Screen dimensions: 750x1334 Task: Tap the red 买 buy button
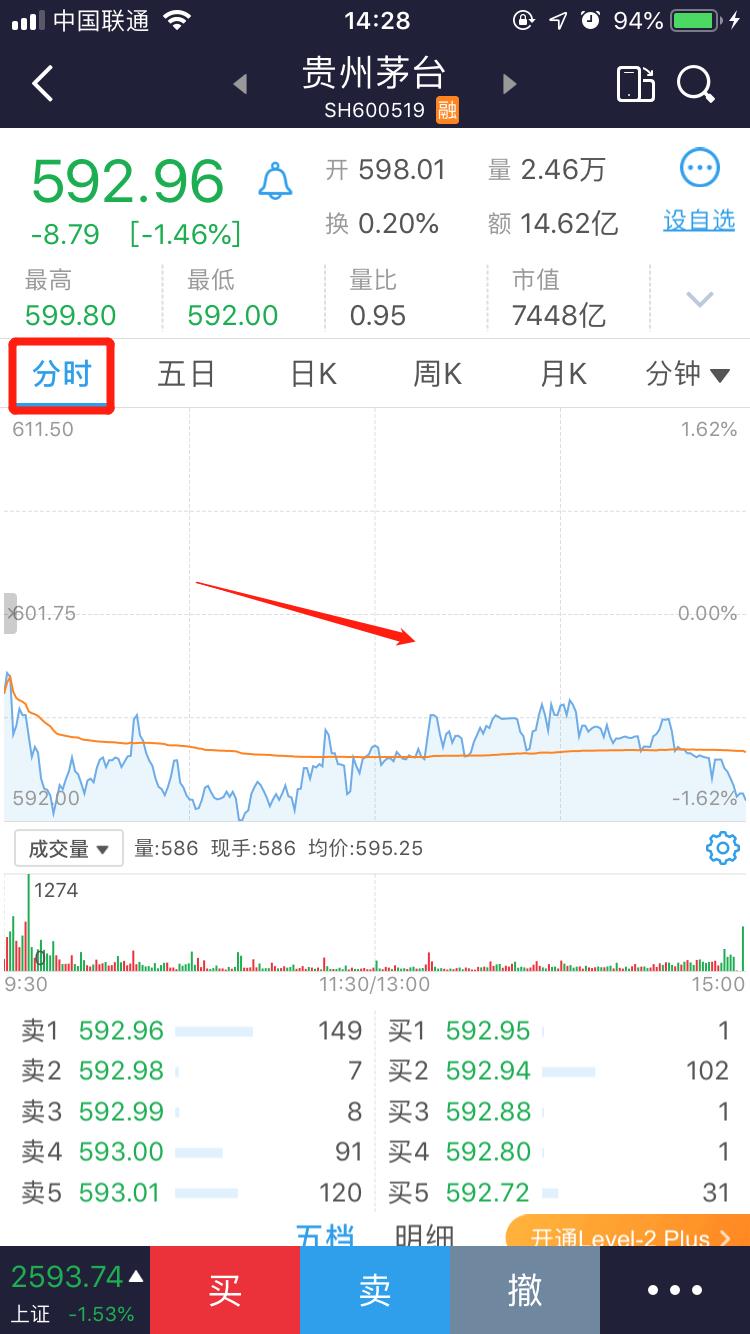tap(225, 1290)
